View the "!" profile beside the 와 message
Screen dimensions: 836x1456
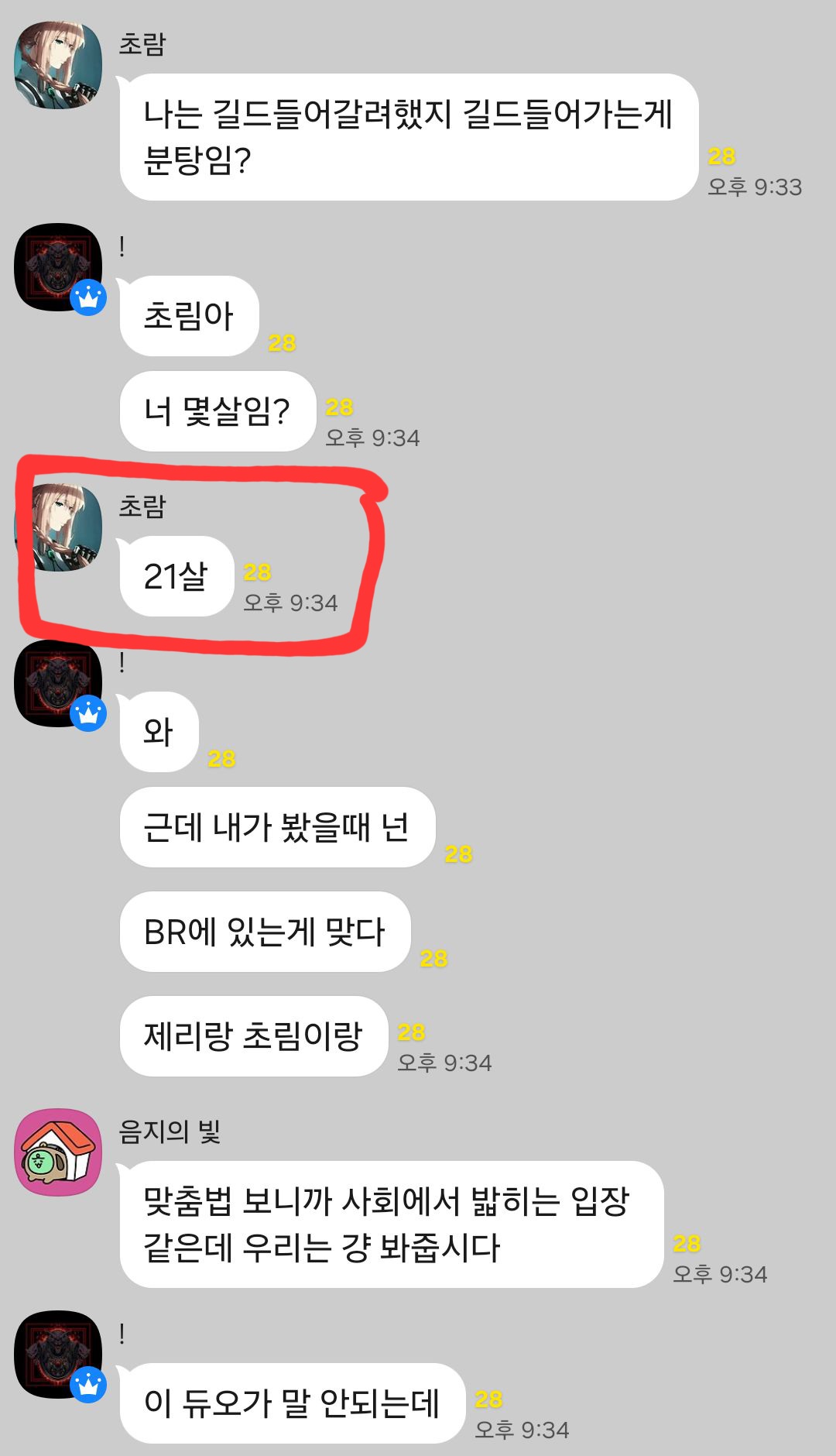click(x=58, y=683)
